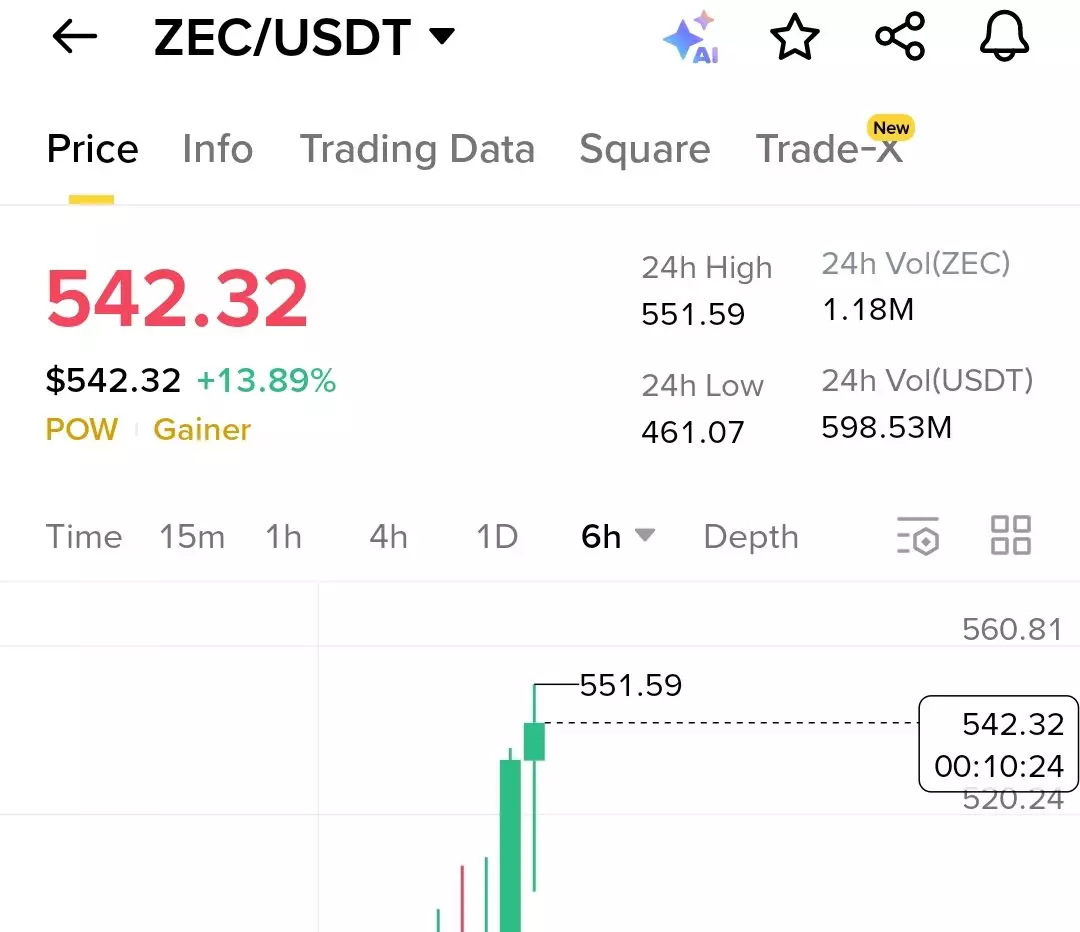Go back using the arrow icon
Viewport: 1080px width, 932px height.
75,38
